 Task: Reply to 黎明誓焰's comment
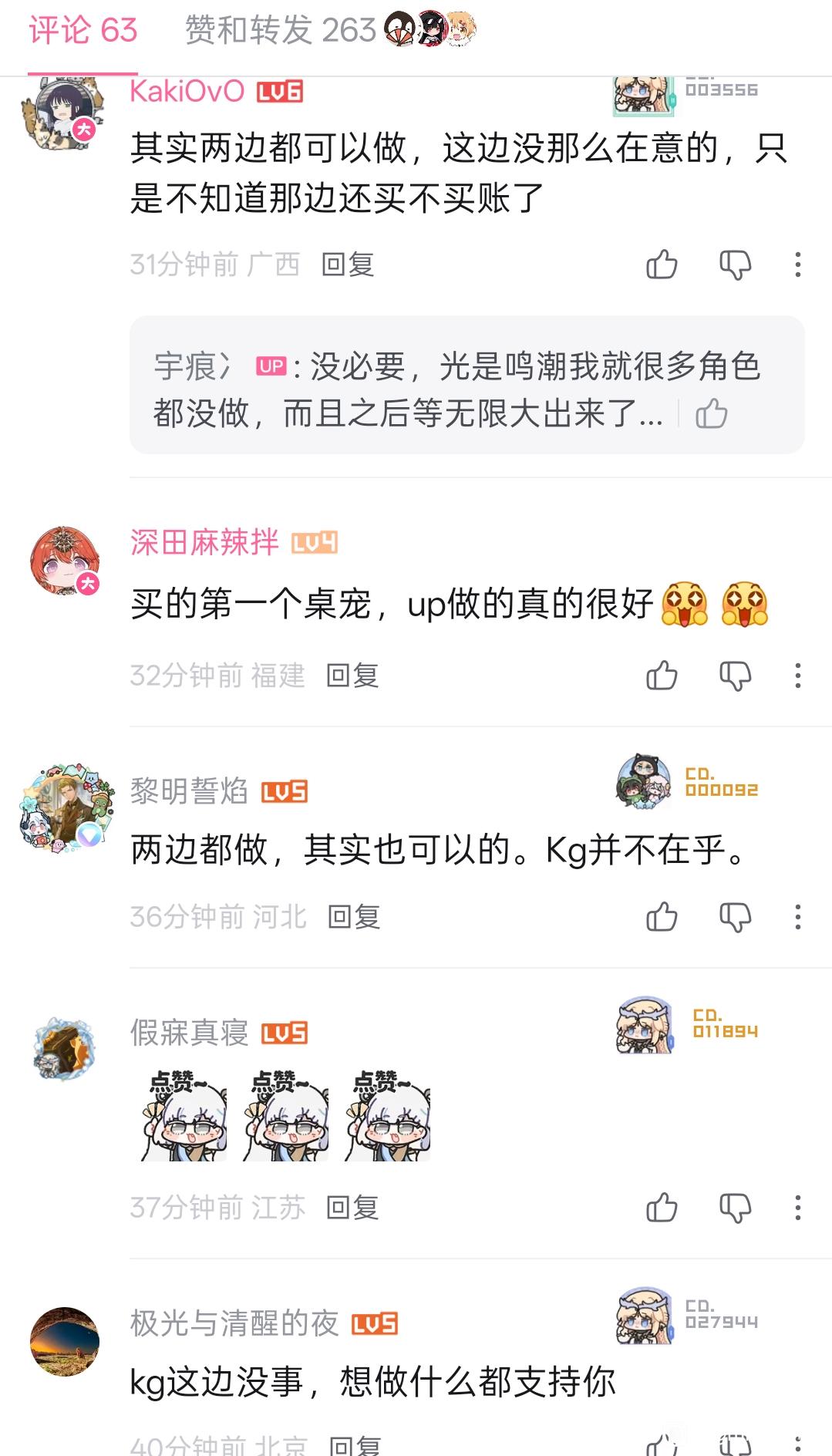pyautogui.click(x=354, y=917)
